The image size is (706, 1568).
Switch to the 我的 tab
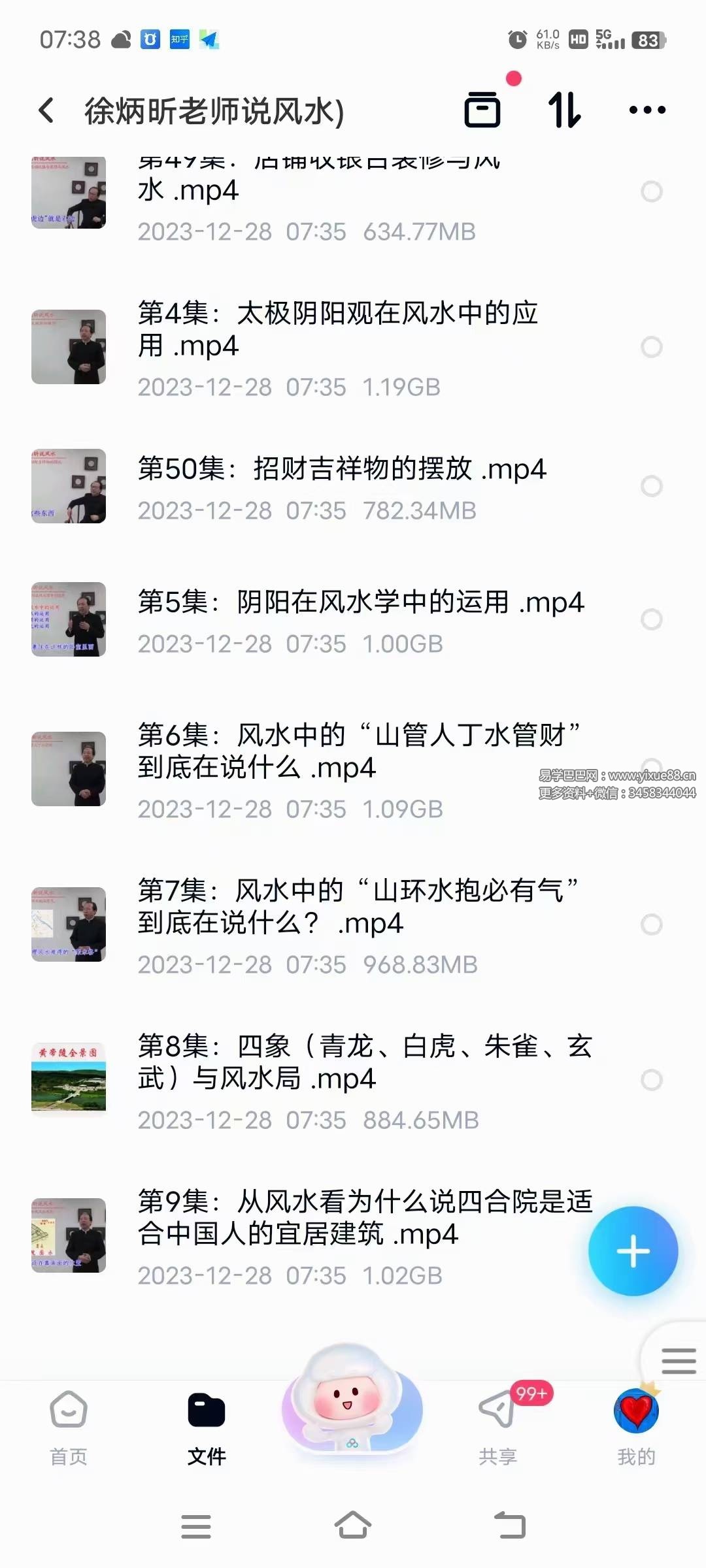pos(636,1427)
